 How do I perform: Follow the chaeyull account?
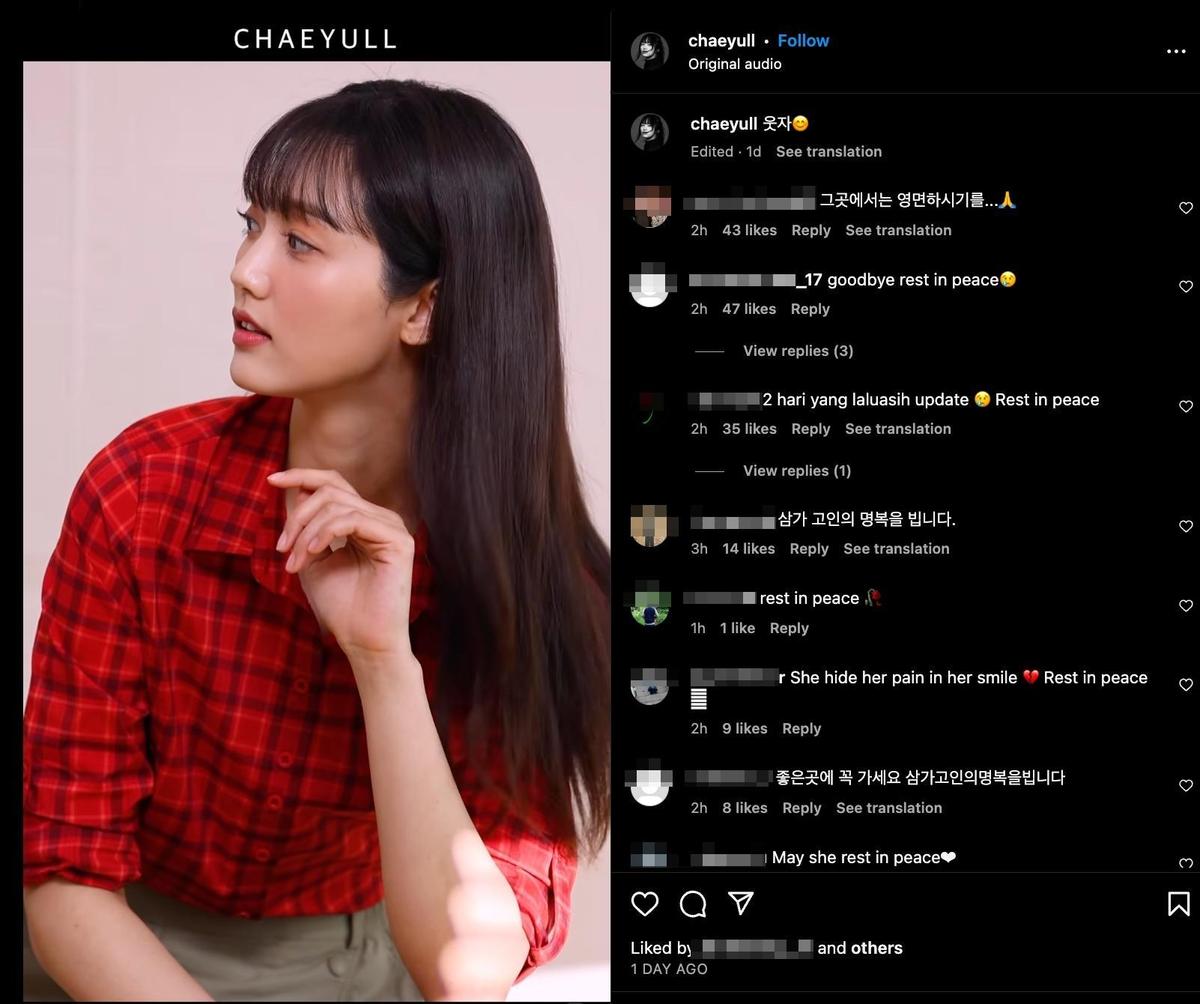803,41
